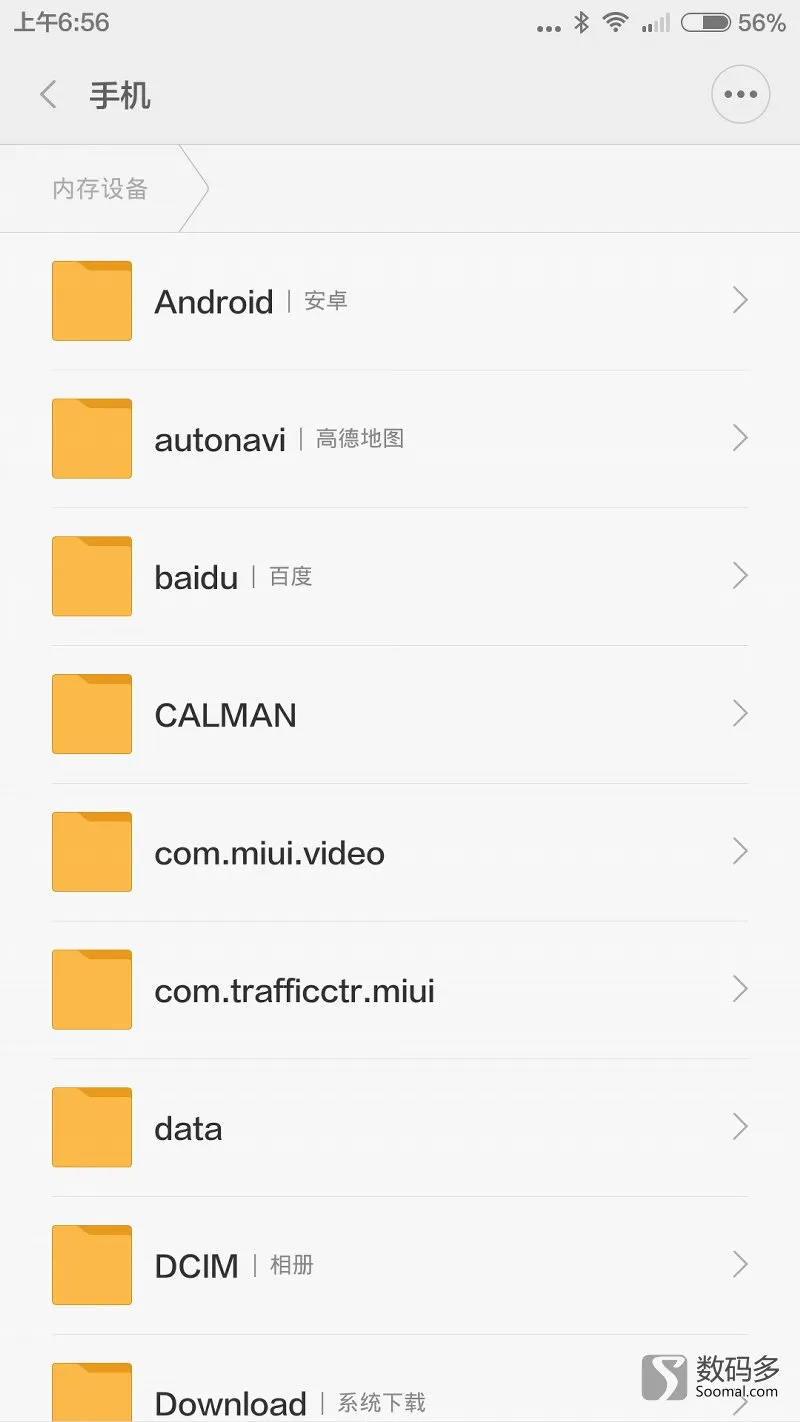The image size is (800, 1422).
Task: Open the CALMAN folder
Action: point(400,715)
